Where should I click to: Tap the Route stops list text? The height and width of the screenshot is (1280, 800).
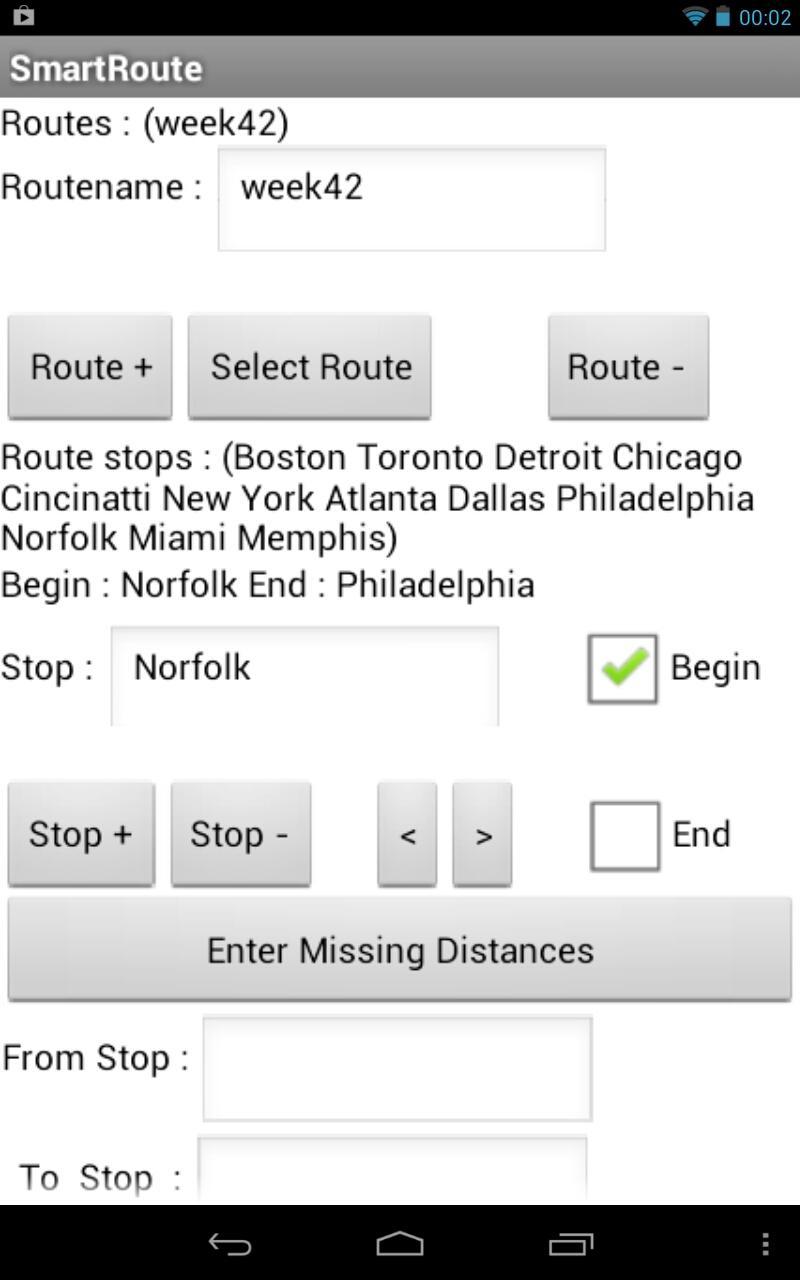coord(370,497)
